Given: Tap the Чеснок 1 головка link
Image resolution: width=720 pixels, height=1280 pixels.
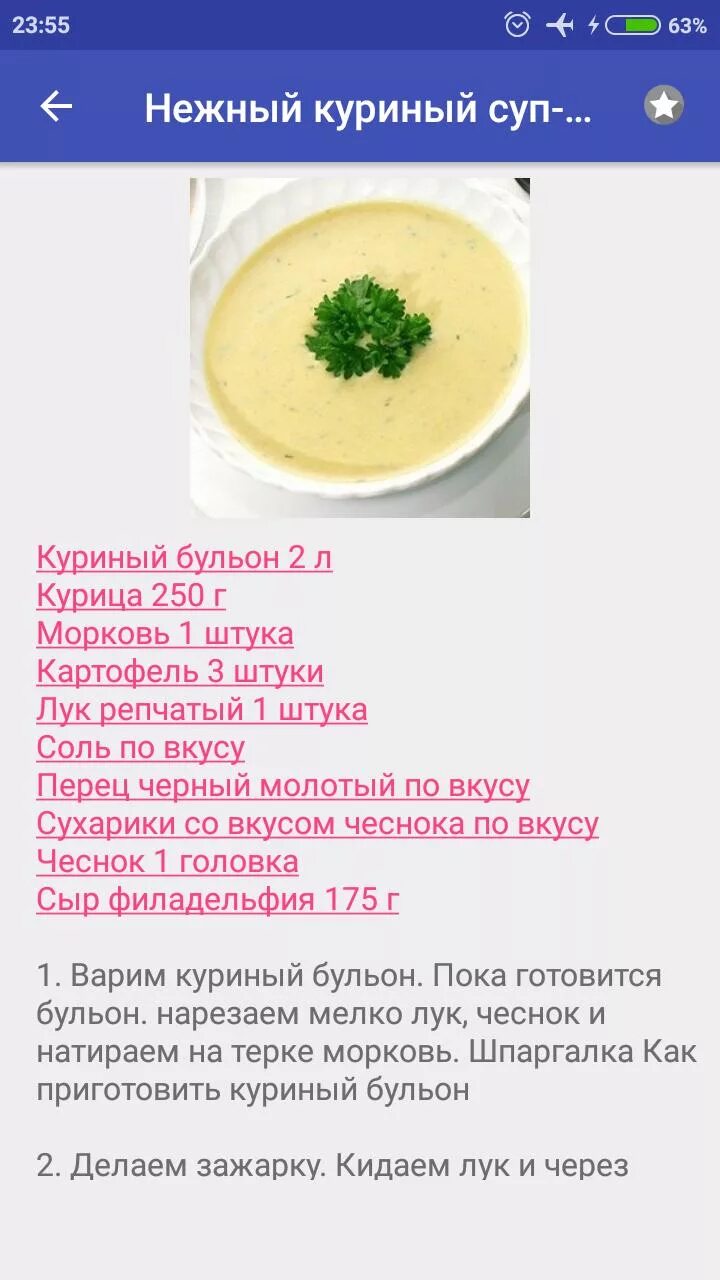Looking at the screenshot, I should [168, 862].
